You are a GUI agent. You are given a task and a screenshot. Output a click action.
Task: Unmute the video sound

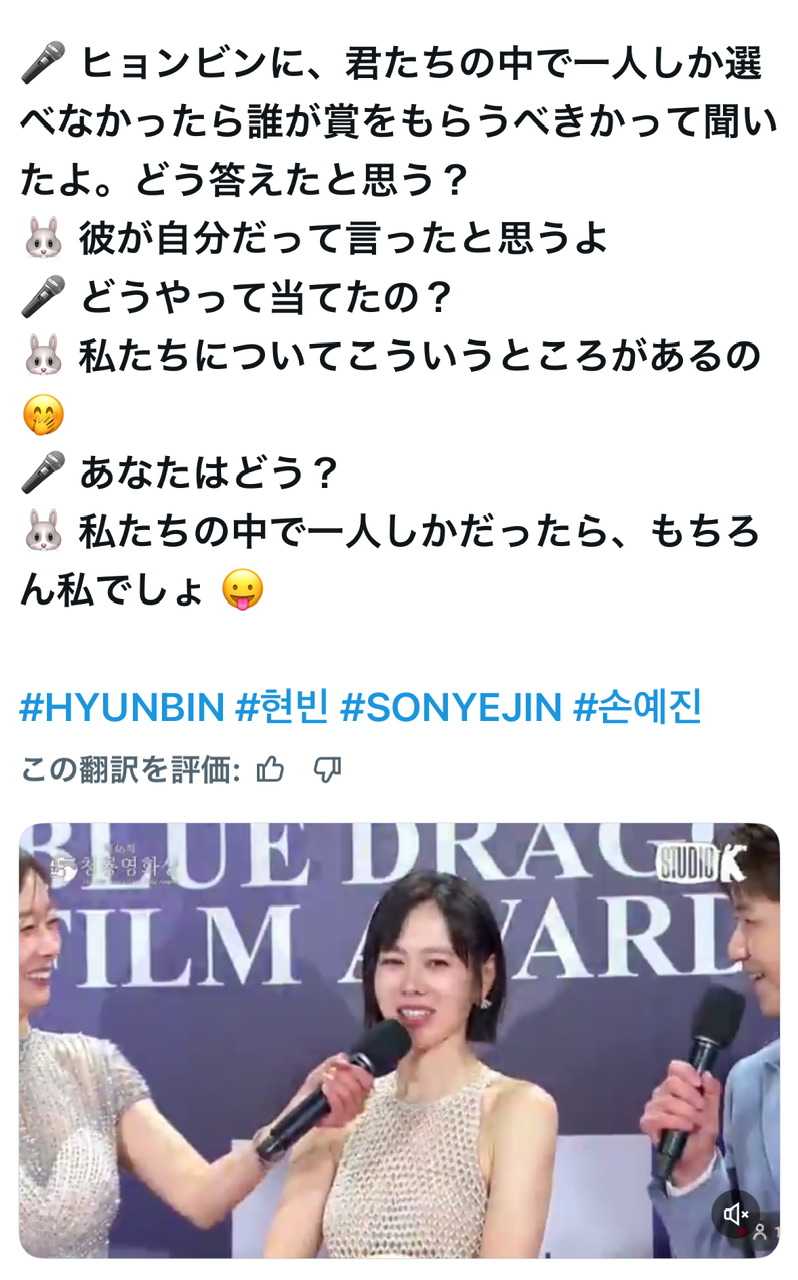(x=736, y=1214)
